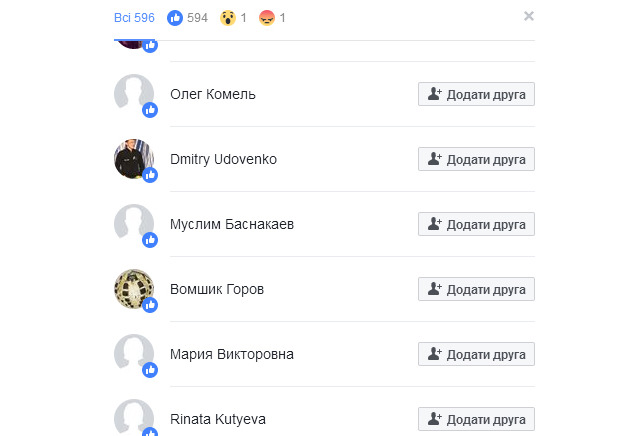The image size is (640, 436).
Task: Add Dmitry Udovenko as a friend
Action: (476, 159)
